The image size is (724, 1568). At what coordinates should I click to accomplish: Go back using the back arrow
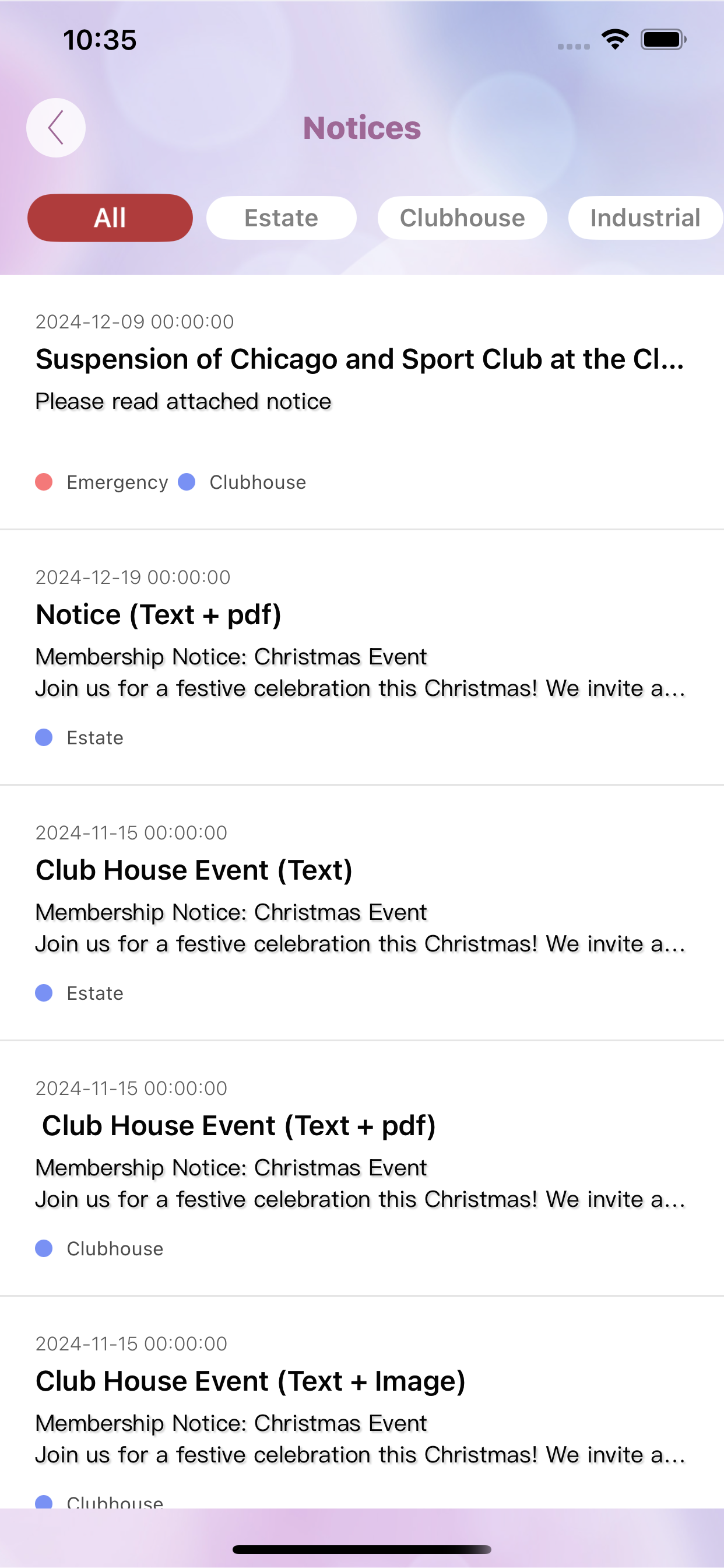[56, 128]
